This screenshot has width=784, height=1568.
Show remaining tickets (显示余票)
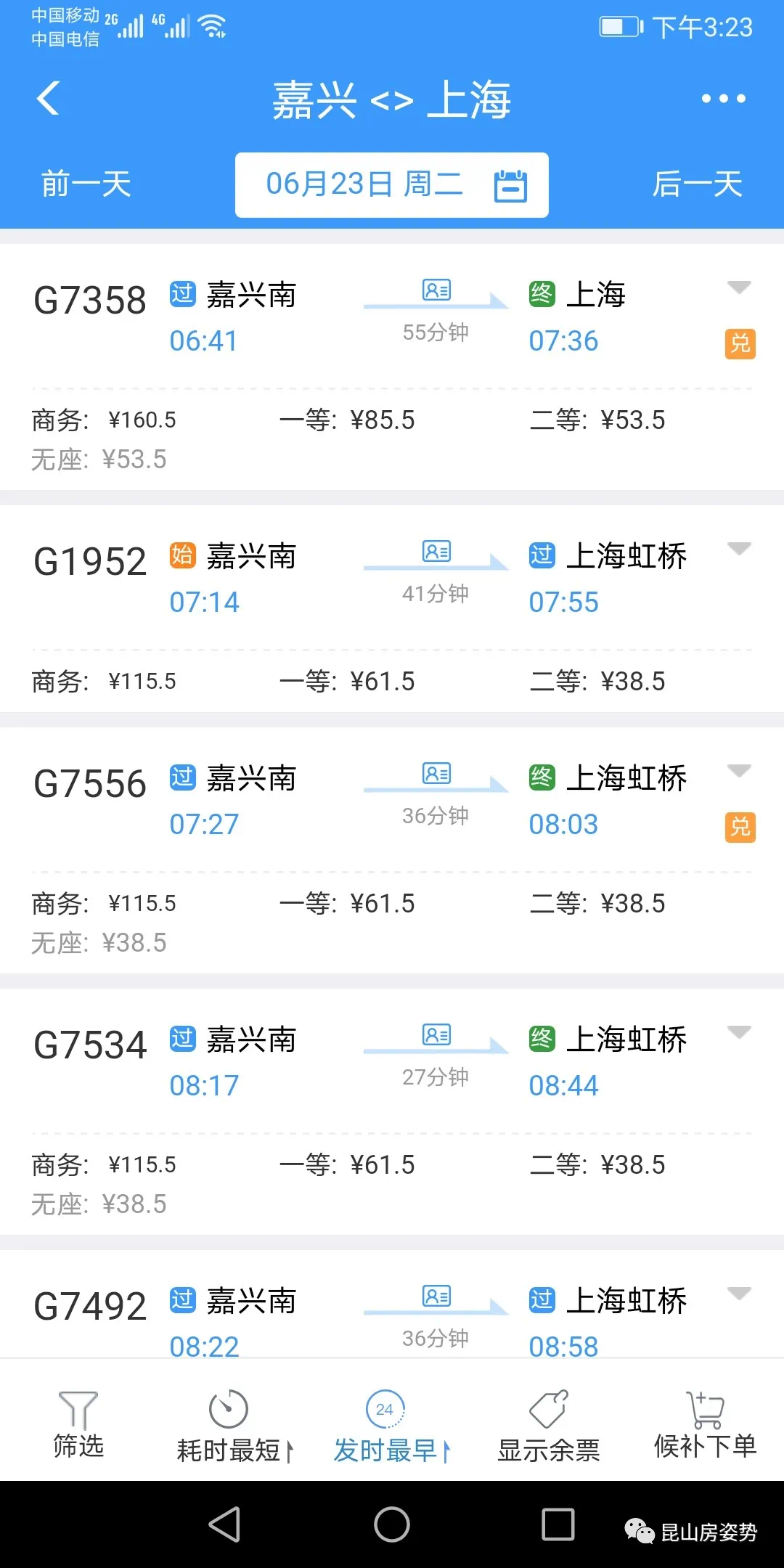pos(549,1427)
